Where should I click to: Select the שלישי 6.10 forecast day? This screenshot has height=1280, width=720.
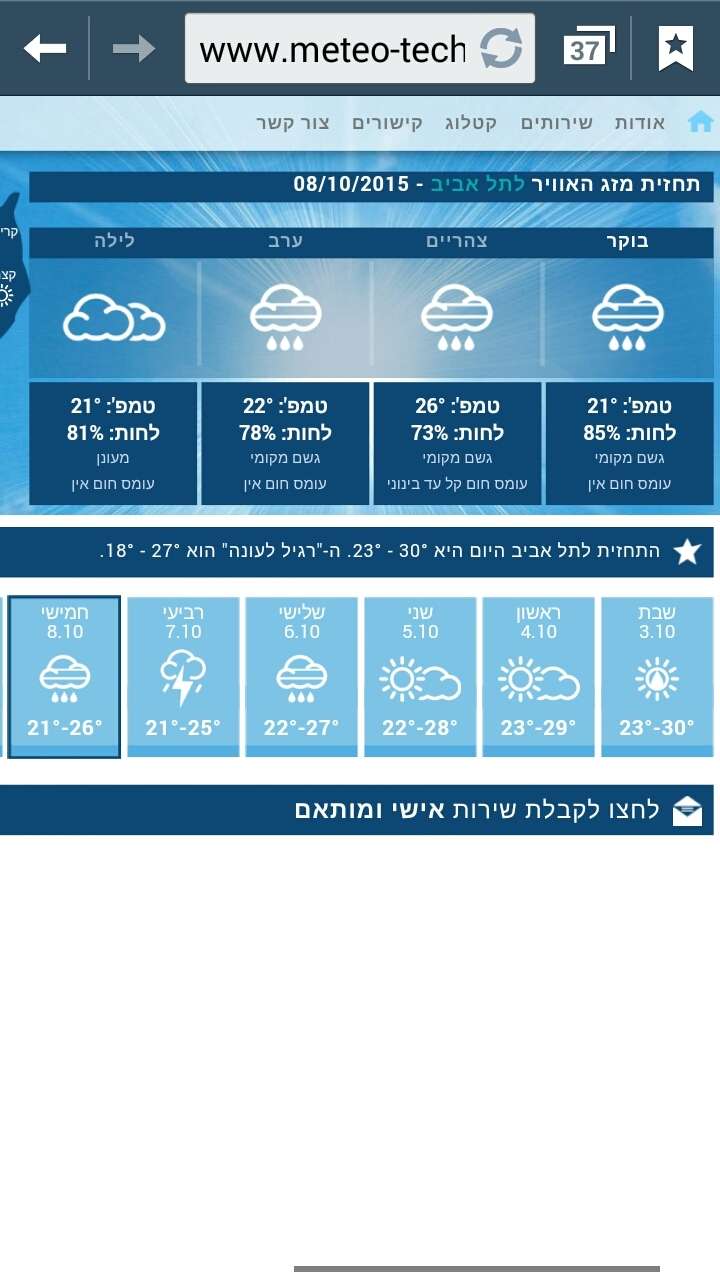pyautogui.click(x=302, y=677)
